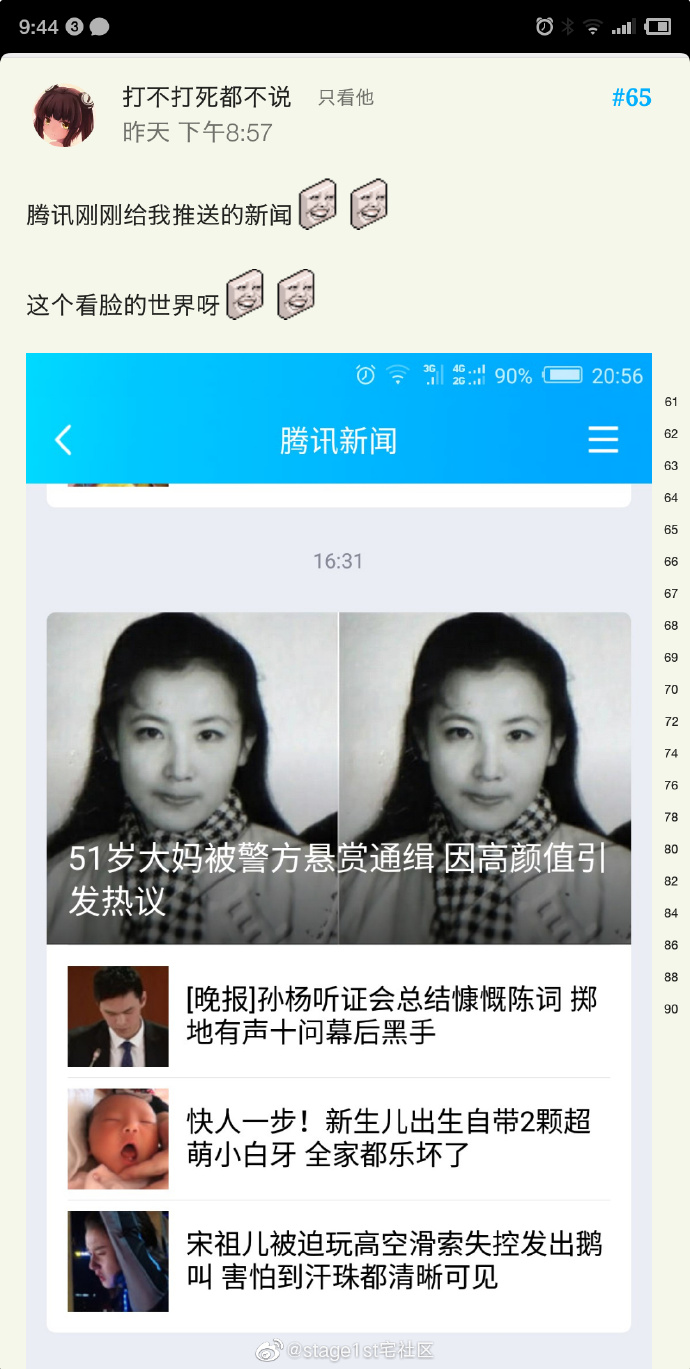Jump to floor 66 in side index
Image resolution: width=690 pixels, height=1369 pixels.
(671, 562)
